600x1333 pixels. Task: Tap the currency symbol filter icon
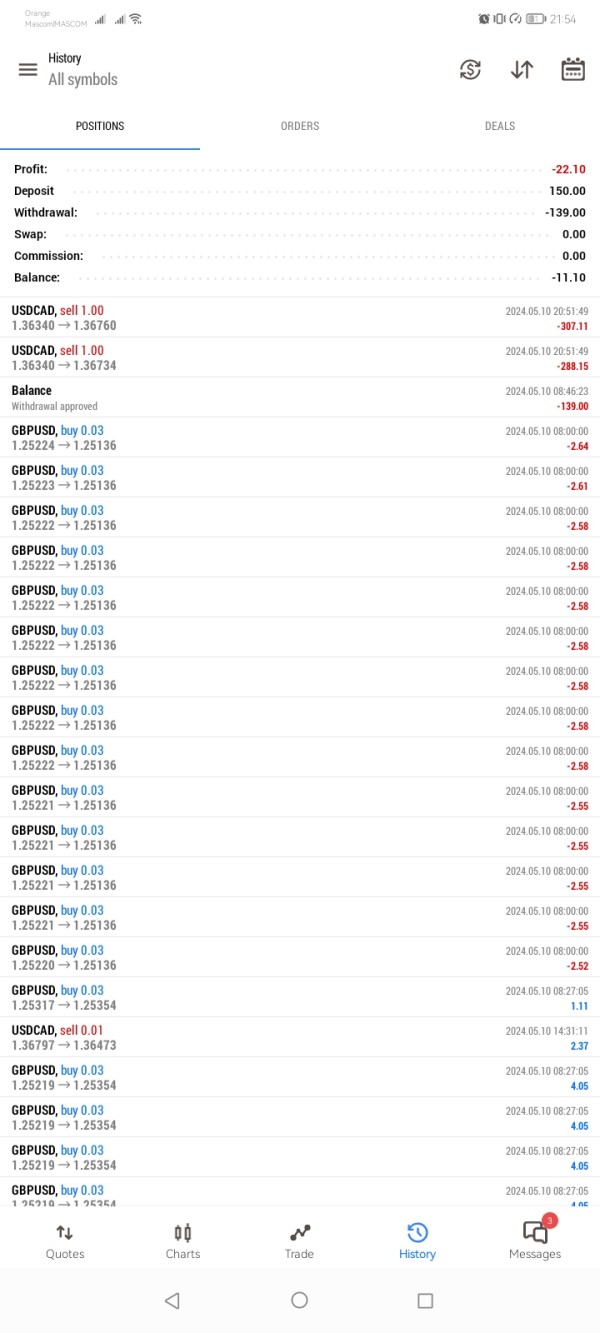[470, 69]
